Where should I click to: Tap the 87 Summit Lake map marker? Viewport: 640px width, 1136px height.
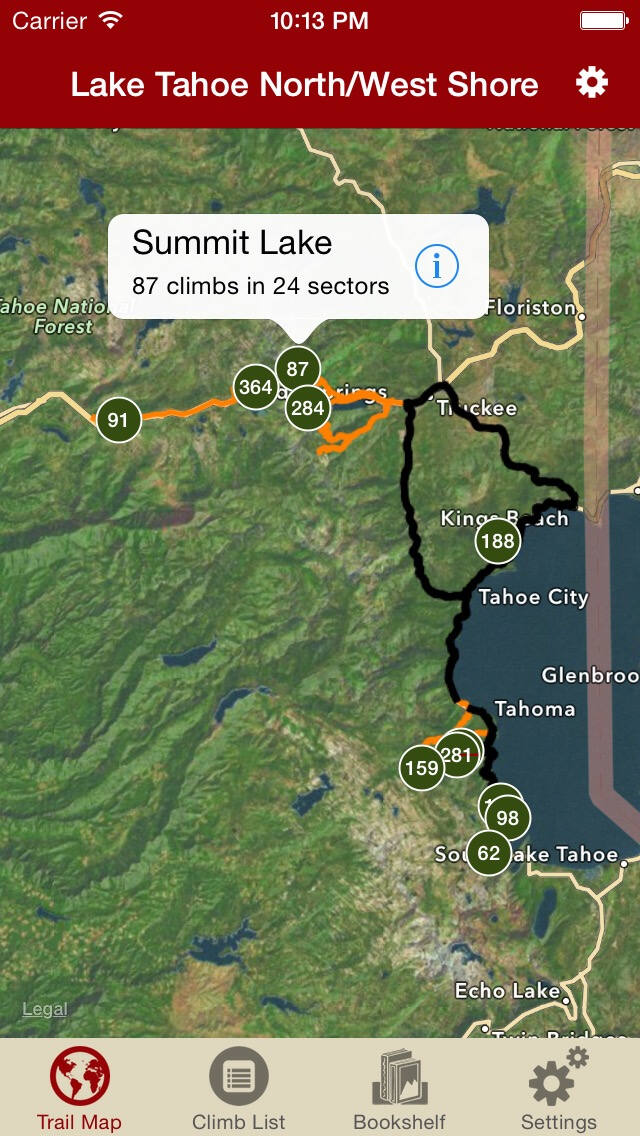pyautogui.click(x=297, y=369)
